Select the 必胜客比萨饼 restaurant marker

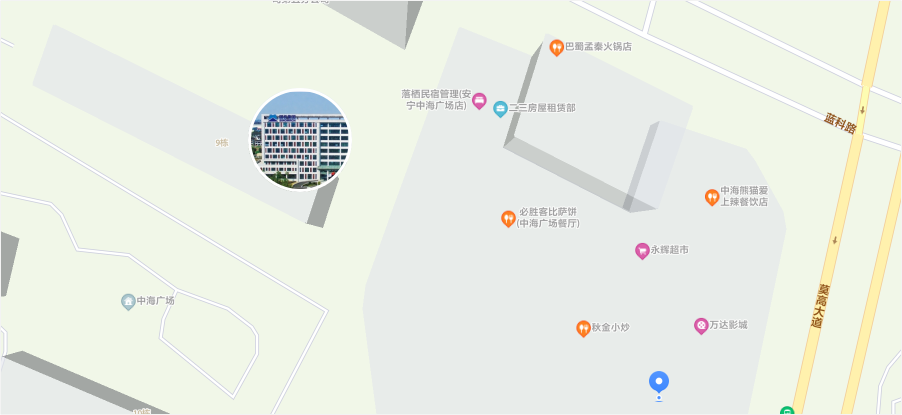pyautogui.click(x=507, y=218)
